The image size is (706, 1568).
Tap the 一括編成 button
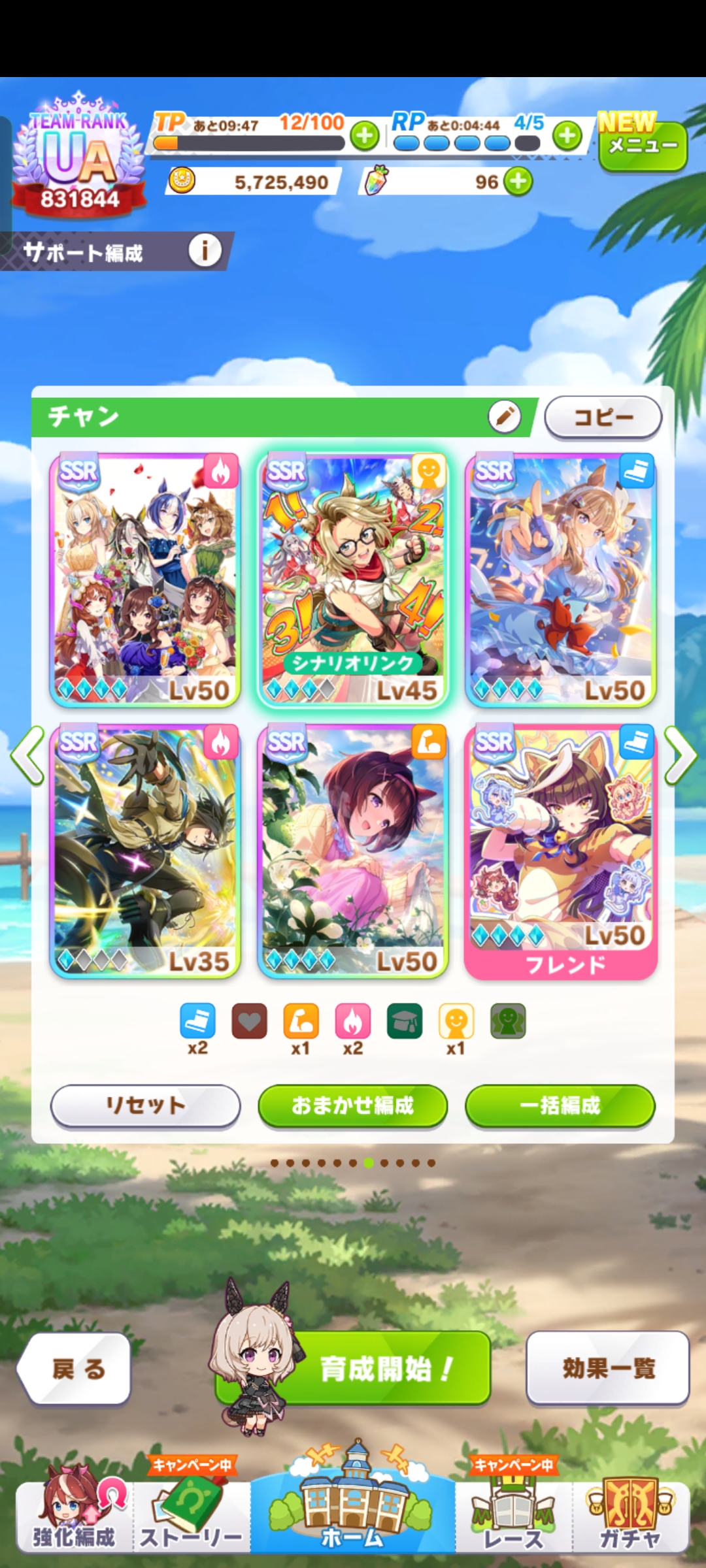click(x=560, y=1105)
